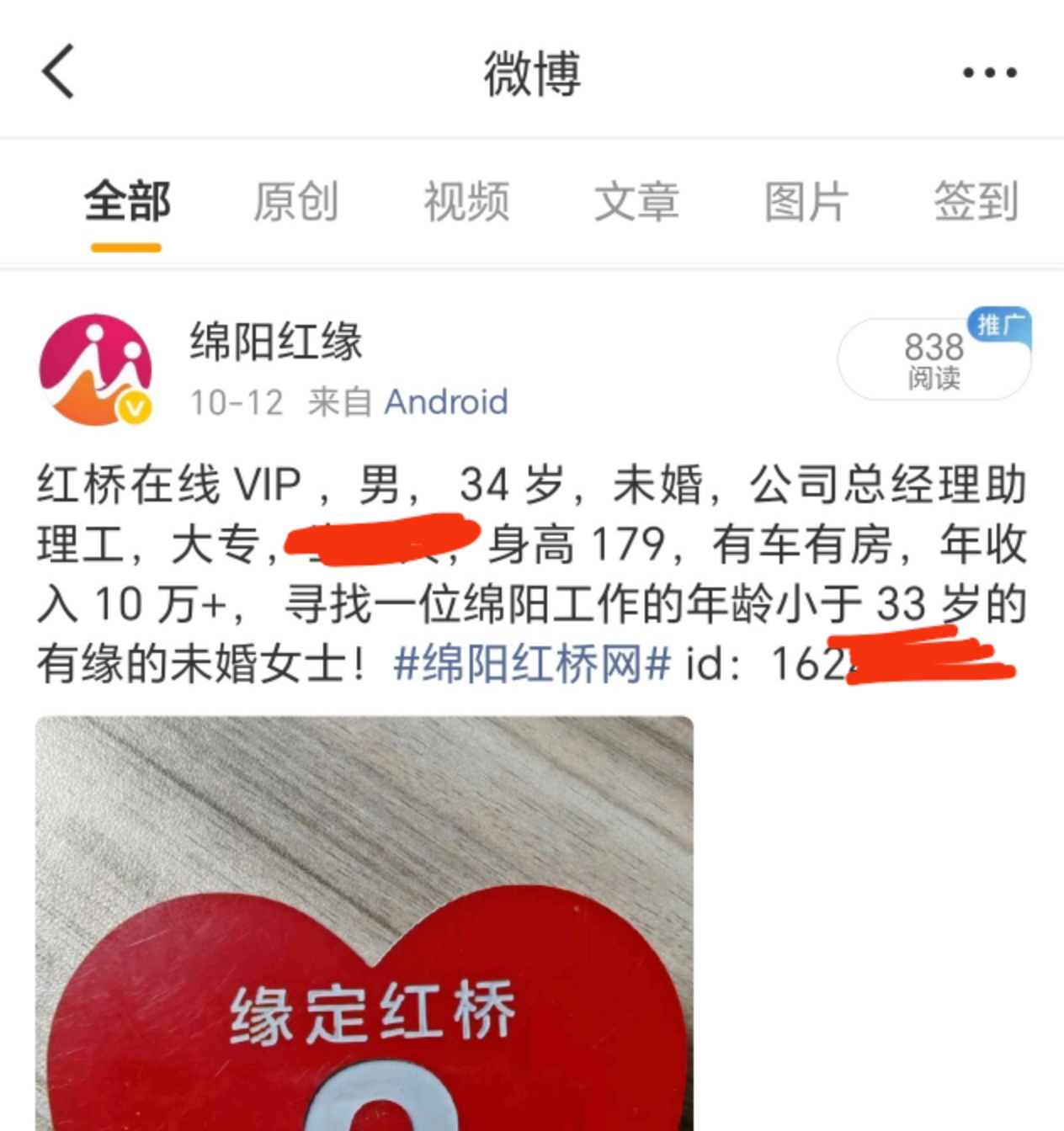The width and height of the screenshot is (1064, 1131).
Task: Switch to the 原创 tab
Action: click(296, 202)
